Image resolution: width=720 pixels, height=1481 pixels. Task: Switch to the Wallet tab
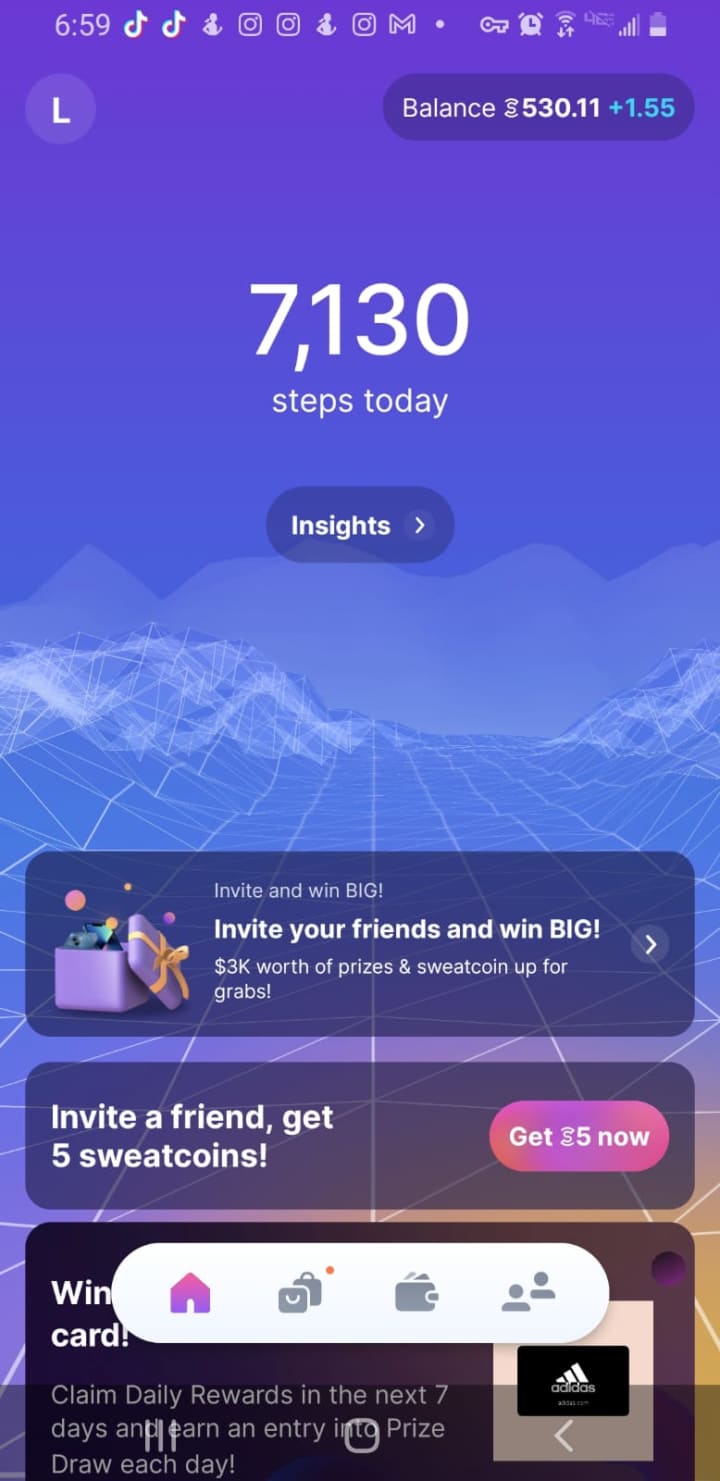[x=416, y=1293]
